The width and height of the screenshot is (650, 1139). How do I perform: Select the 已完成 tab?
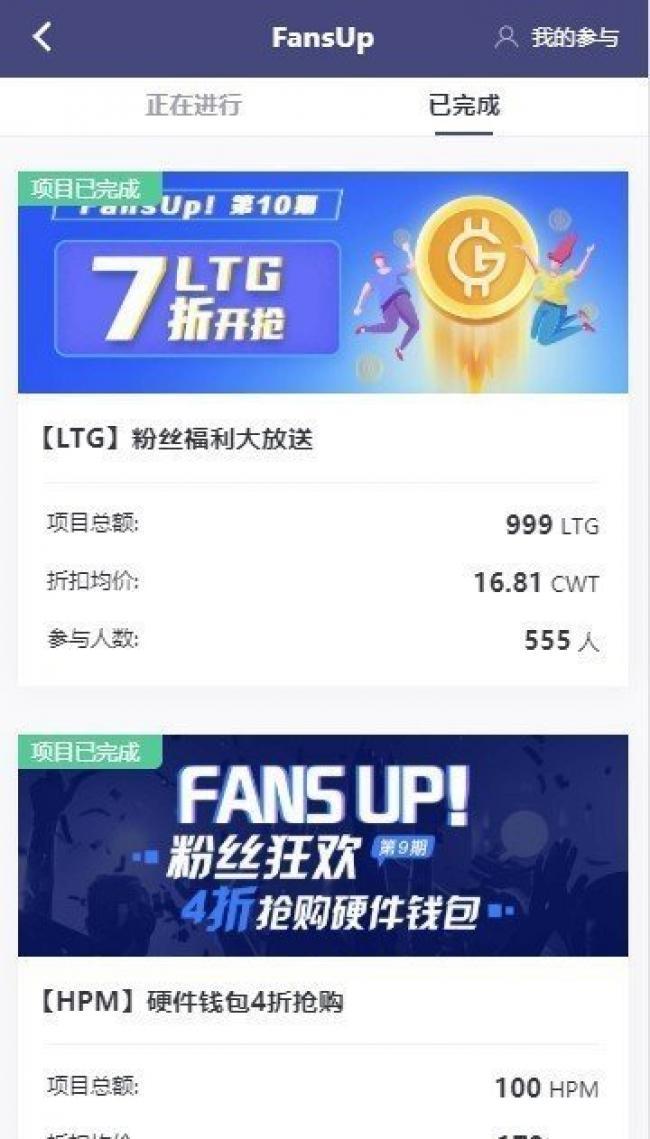tap(463, 105)
